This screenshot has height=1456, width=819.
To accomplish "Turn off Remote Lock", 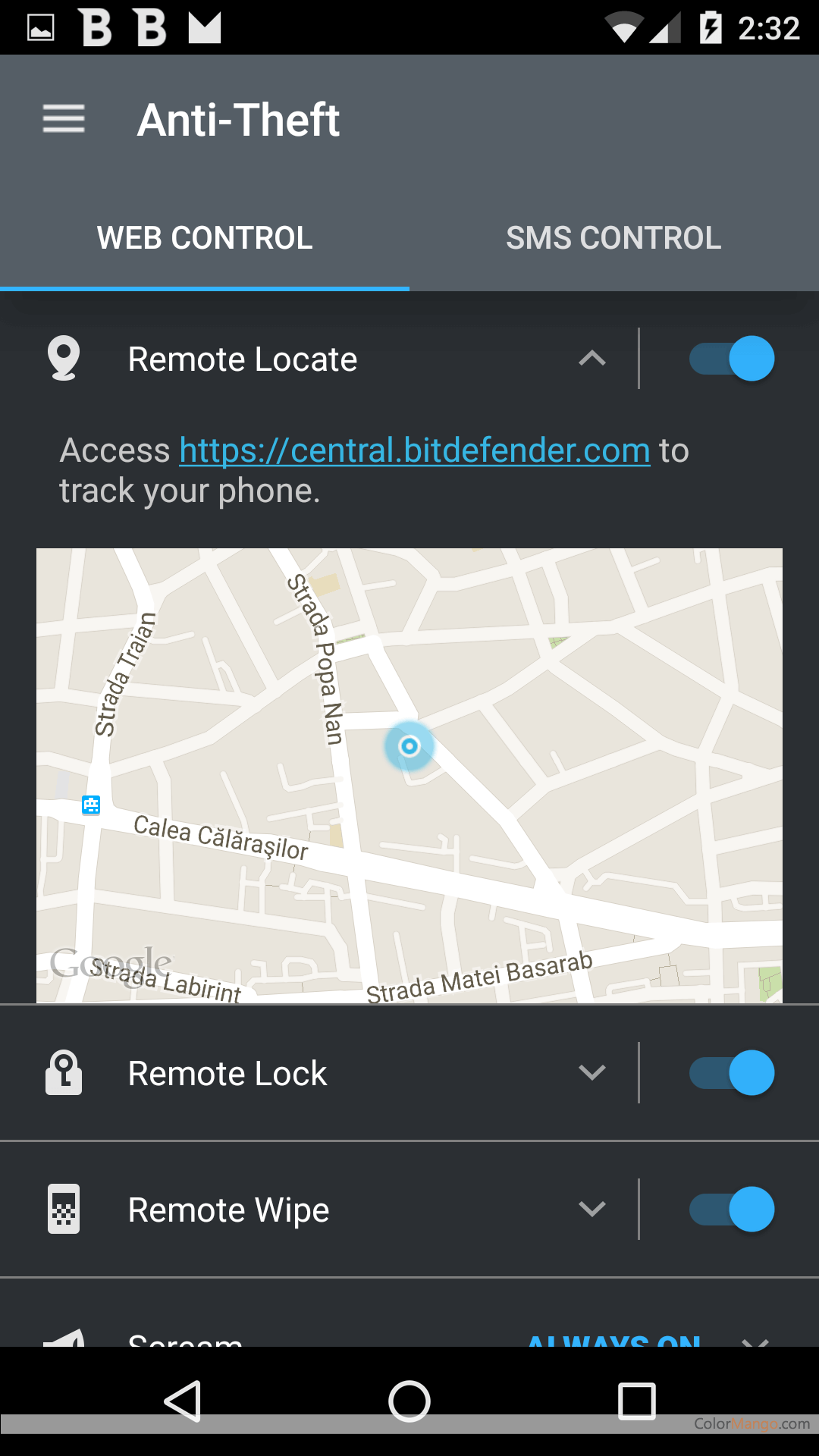I will (730, 1072).
